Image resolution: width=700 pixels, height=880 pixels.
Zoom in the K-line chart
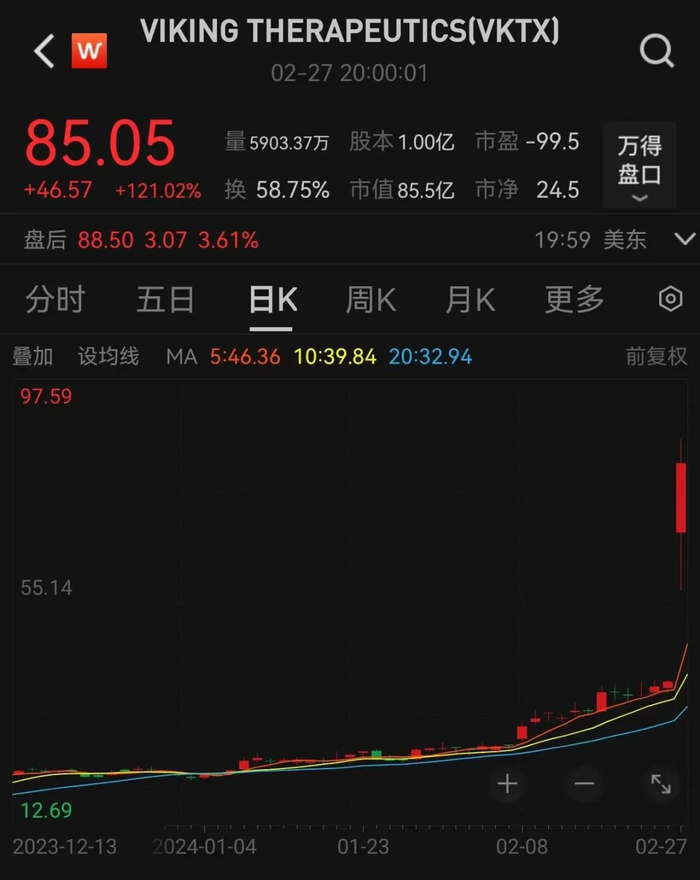507,784
